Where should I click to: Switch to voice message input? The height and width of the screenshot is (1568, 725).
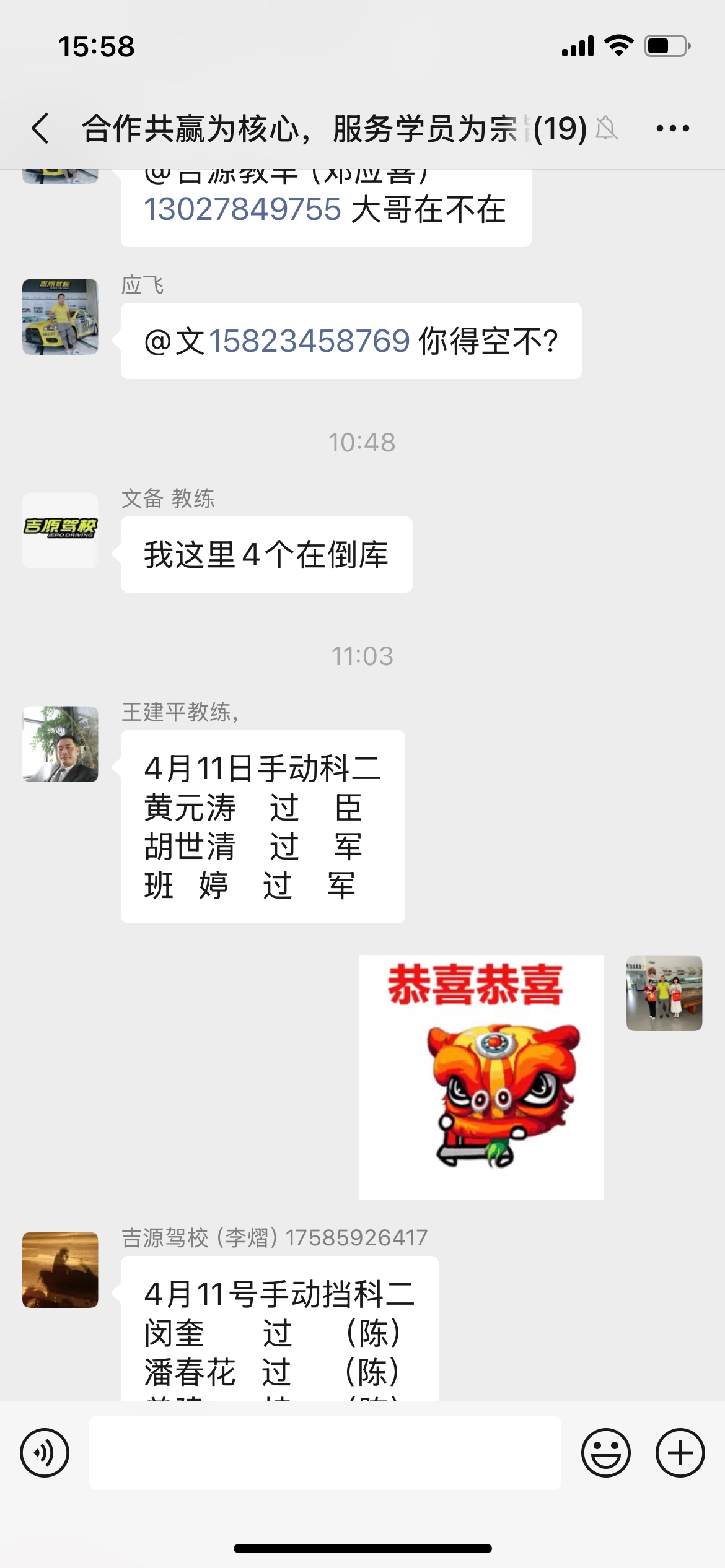point(45,1452)
